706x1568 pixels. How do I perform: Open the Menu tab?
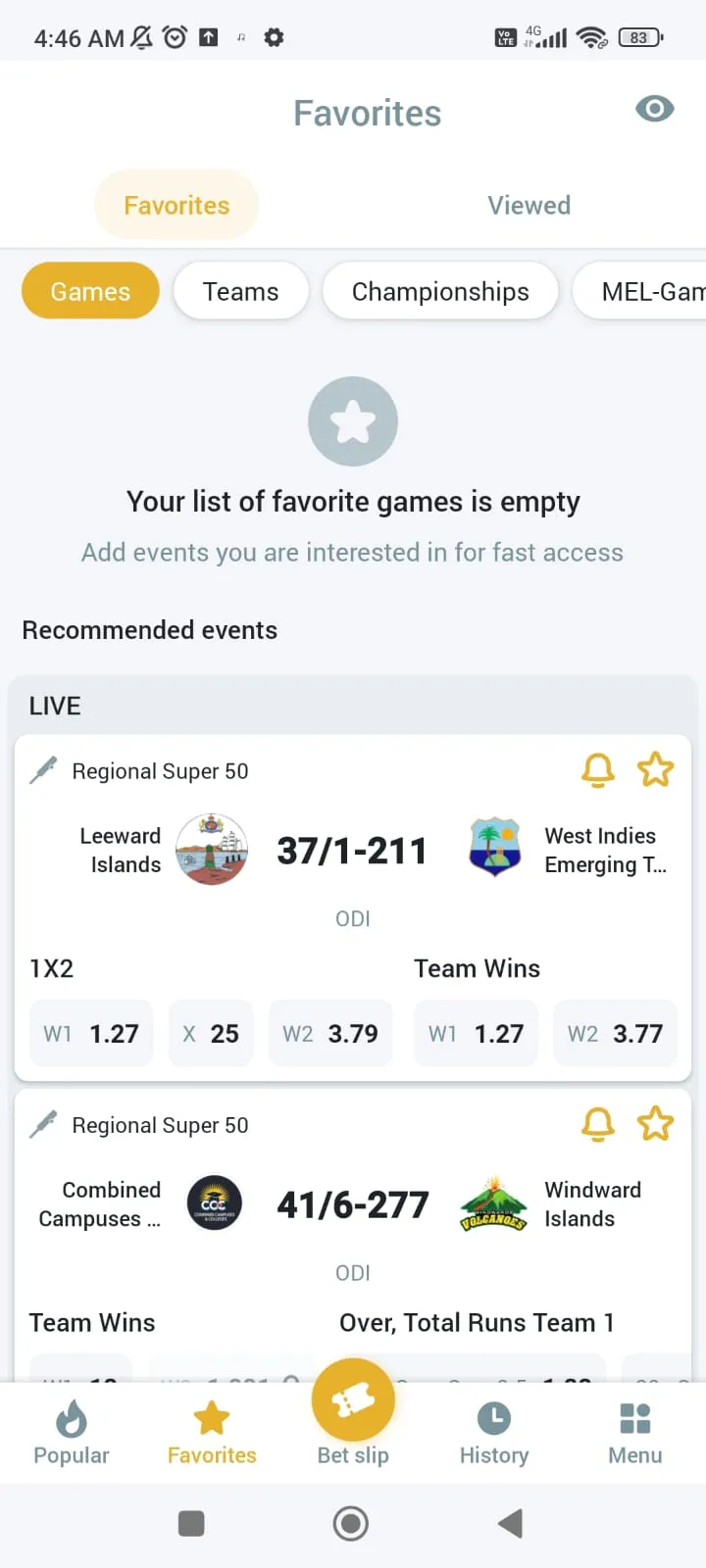click(x=634, y=1433)
